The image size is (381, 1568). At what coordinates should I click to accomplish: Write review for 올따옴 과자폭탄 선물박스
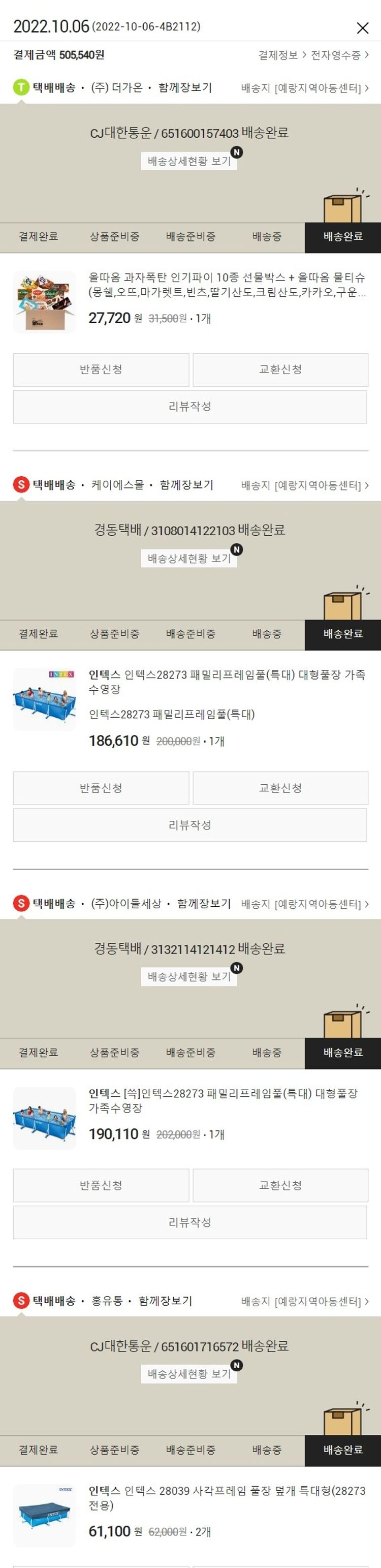point(190,407)
